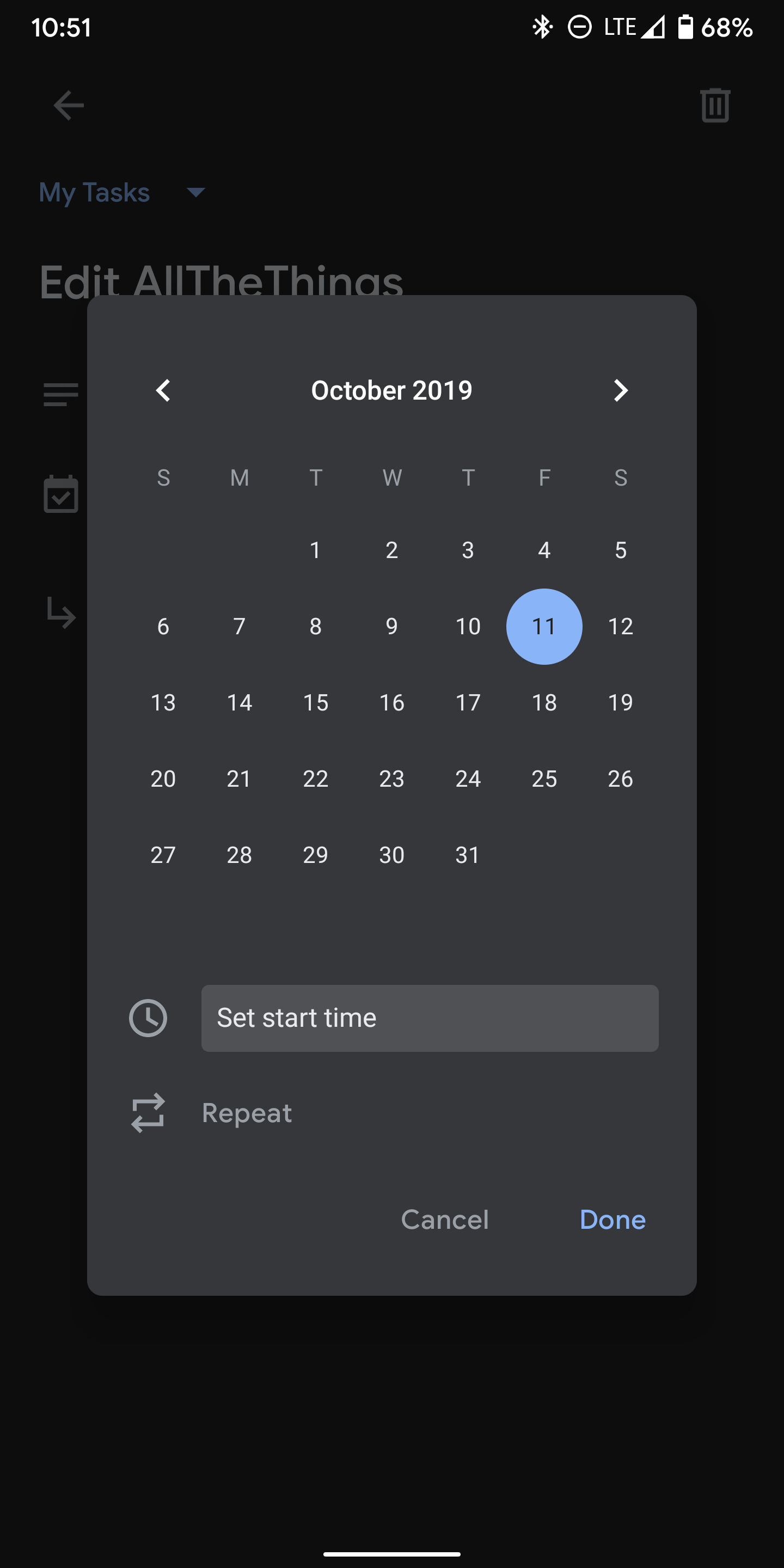Click the Set start time field
This screenshot has height=1568, width=784.
430,1018
